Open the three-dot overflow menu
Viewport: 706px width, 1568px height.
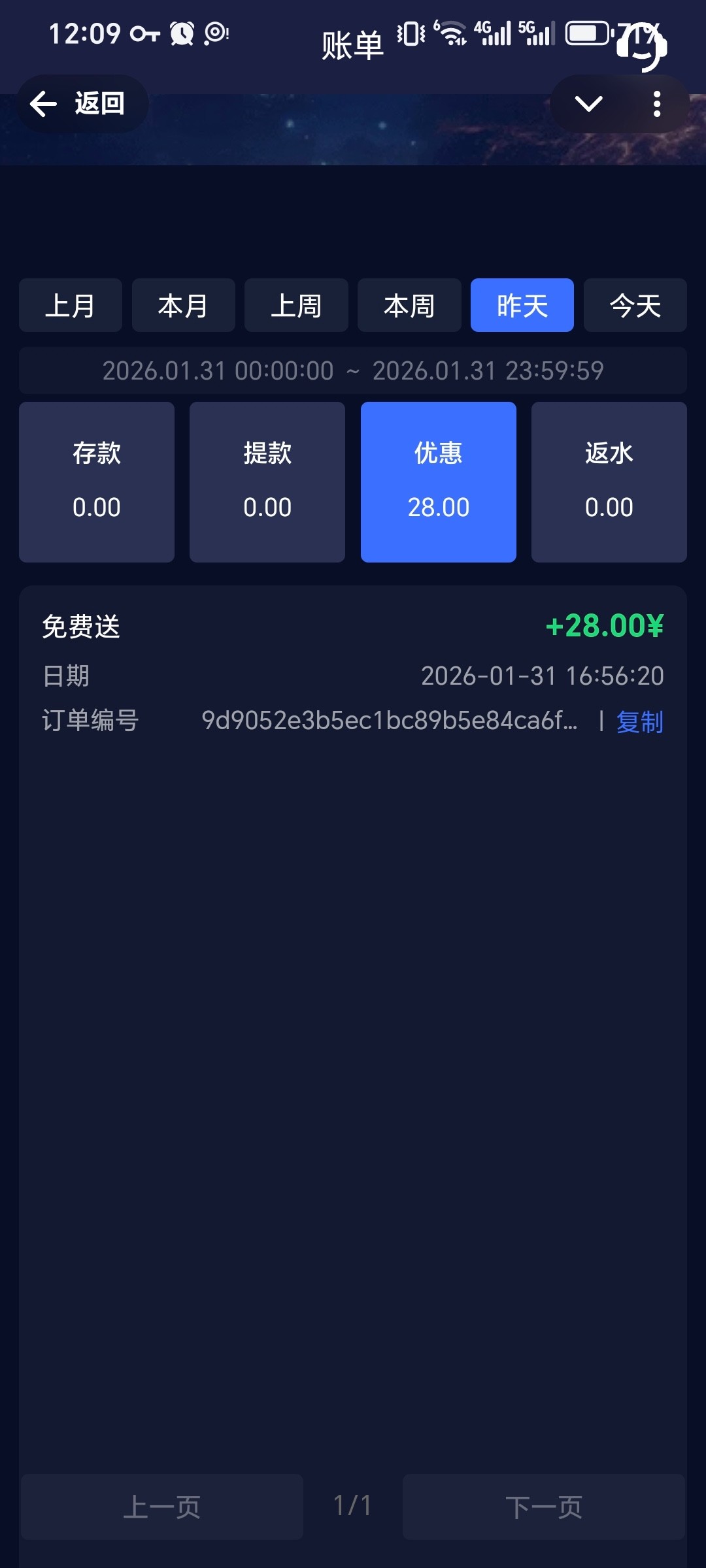click(x=657, y=104)
